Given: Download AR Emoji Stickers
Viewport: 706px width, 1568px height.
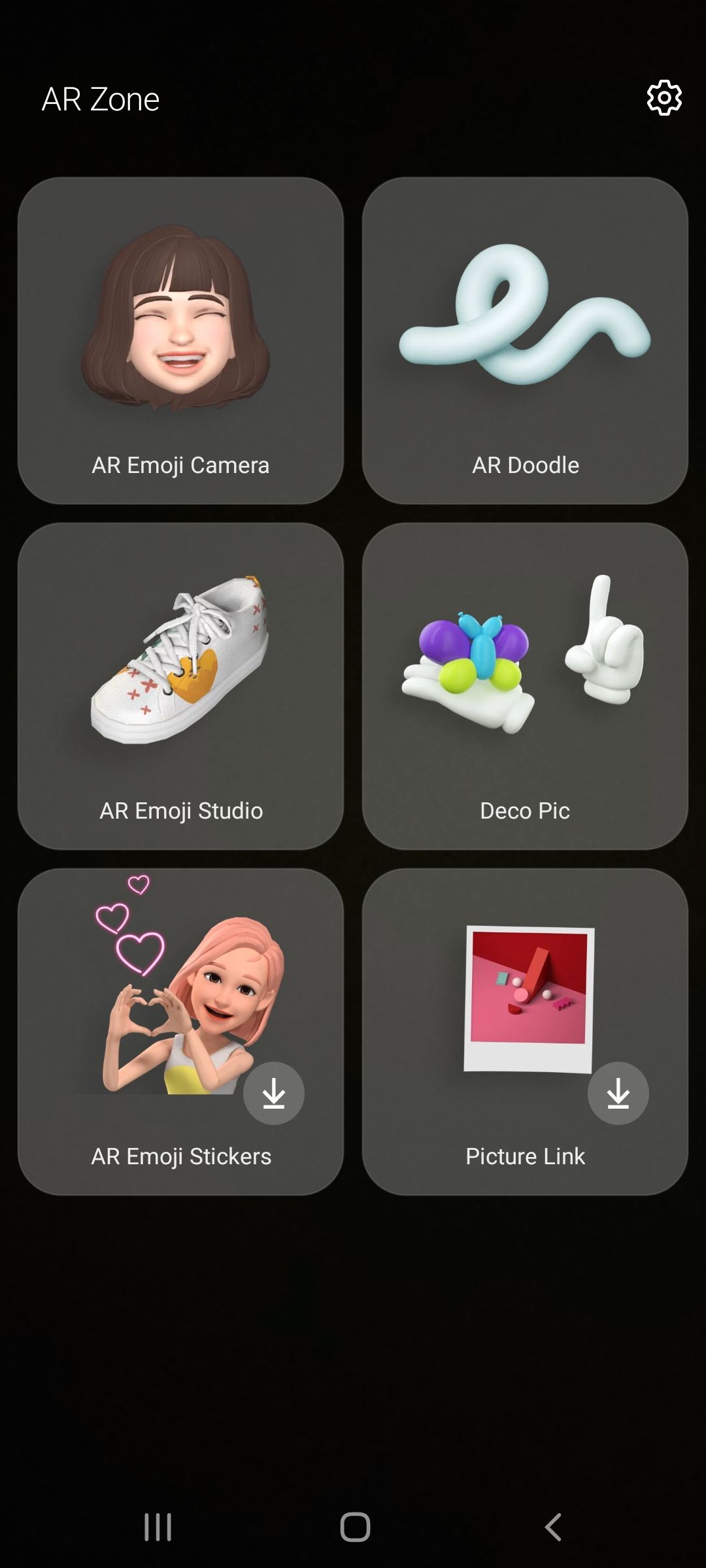Looking at the screenshot, I should (x=274, y=1093).
